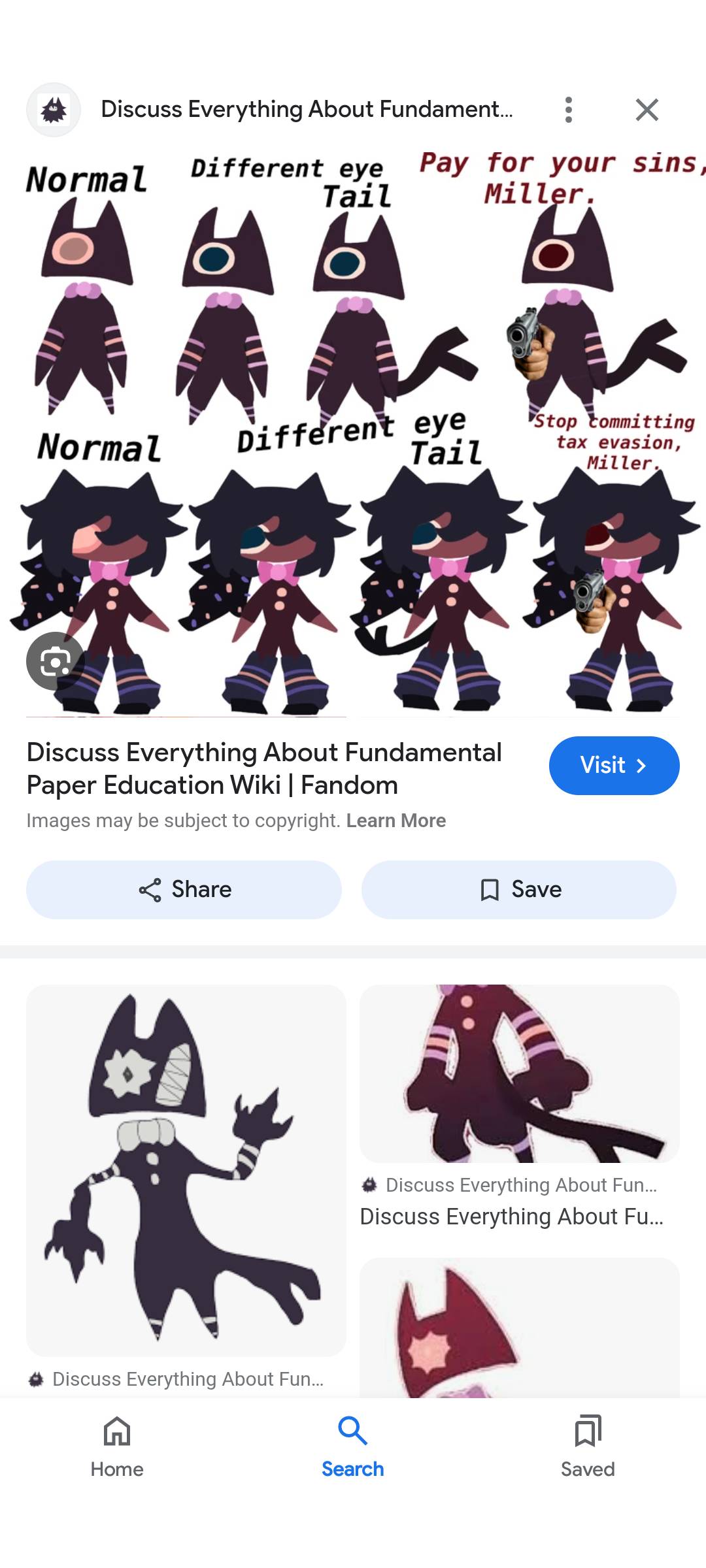Open the source site icon in header
This screenshot has width=706, height=1568.
(54, 110)
